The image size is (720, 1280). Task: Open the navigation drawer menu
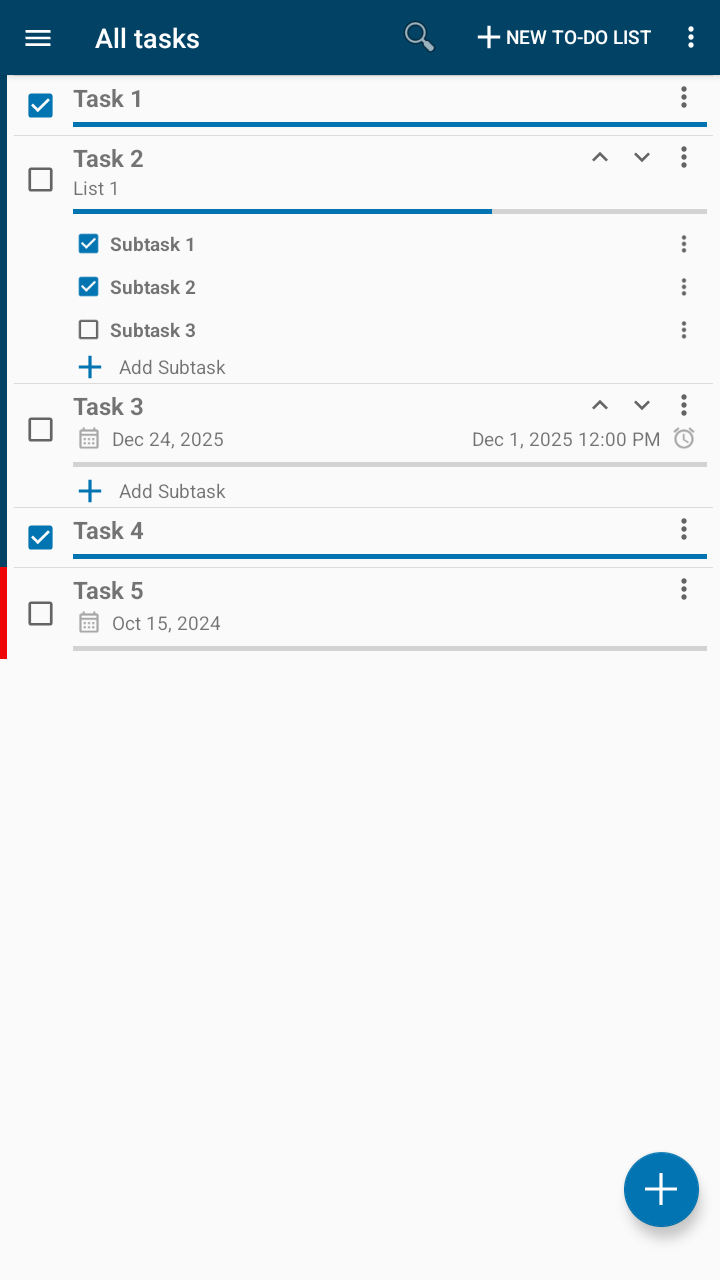click(x=38, y=38)
